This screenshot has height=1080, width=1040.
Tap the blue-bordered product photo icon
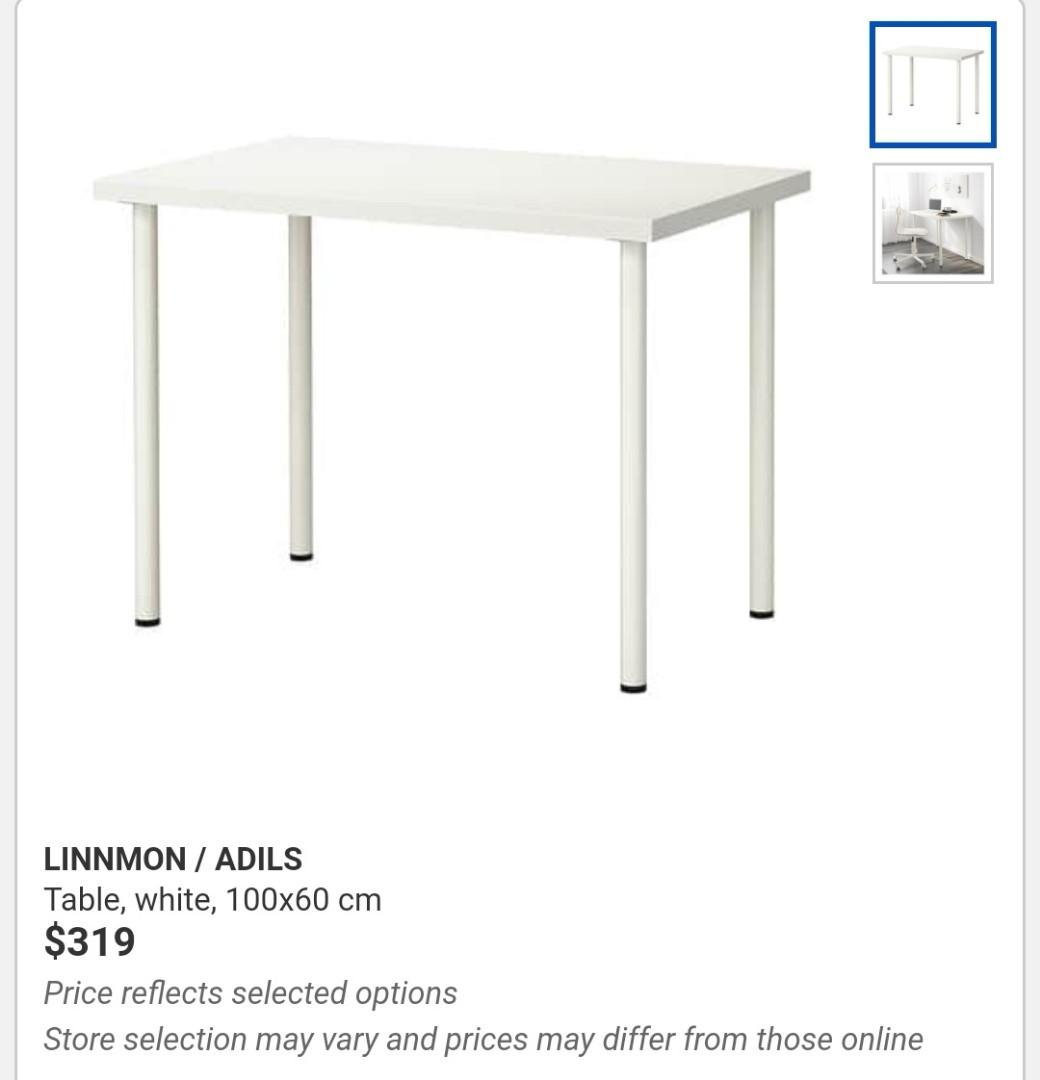tap(930, 84)
